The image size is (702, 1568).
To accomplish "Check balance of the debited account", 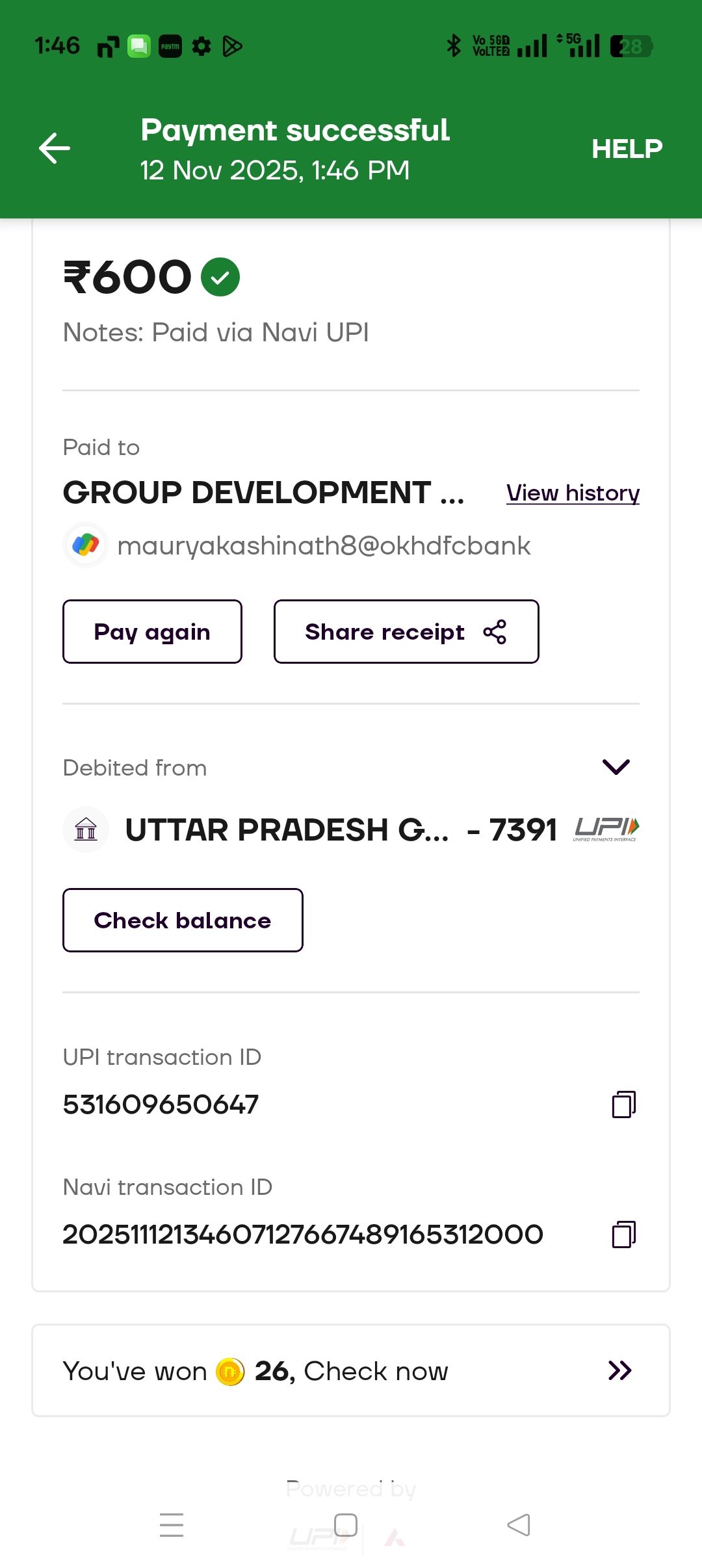I will 183,921.
